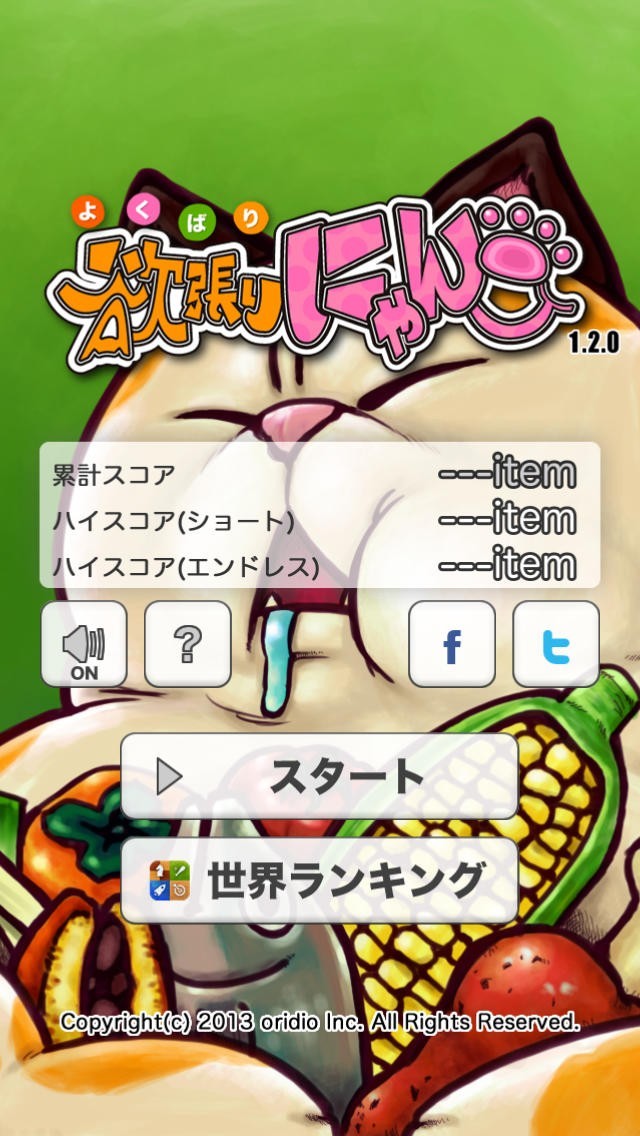Share via the Facebook button
640x1136 pixels.
click(452, 644)
